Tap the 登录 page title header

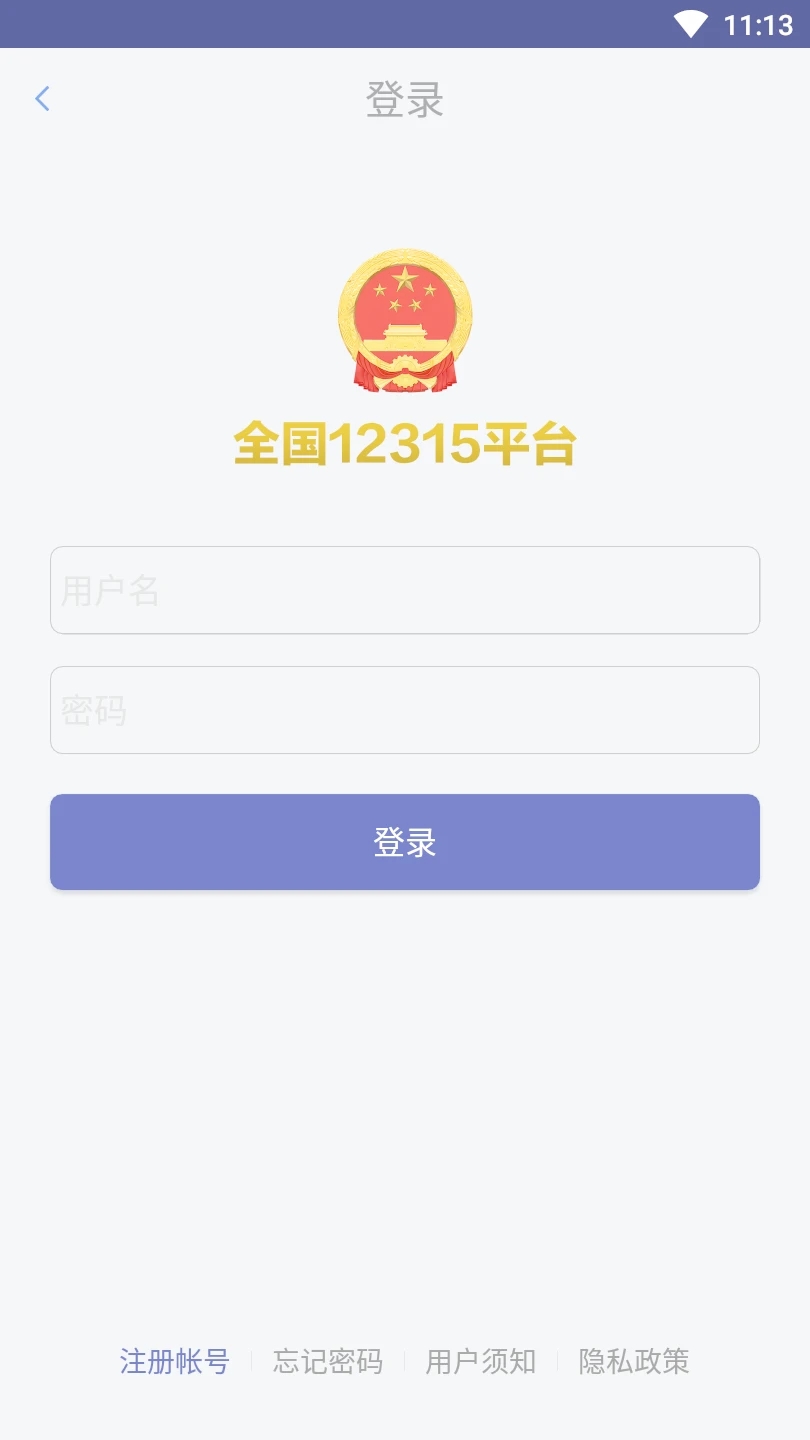pos(404,100)
